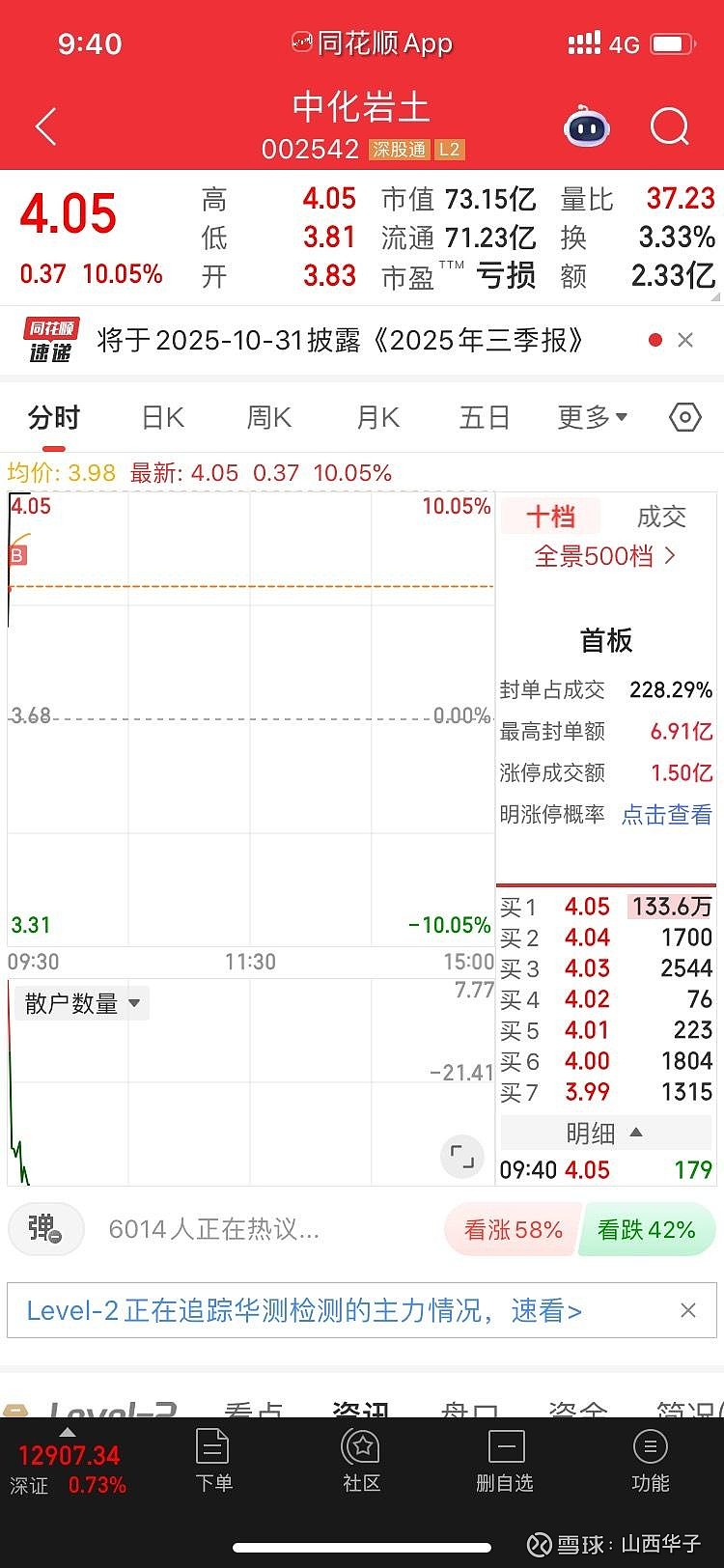The image size is (724, 1568).
Task: Close the Level-2 华测检测 tracking banner
Action: tap(687, 1310)
